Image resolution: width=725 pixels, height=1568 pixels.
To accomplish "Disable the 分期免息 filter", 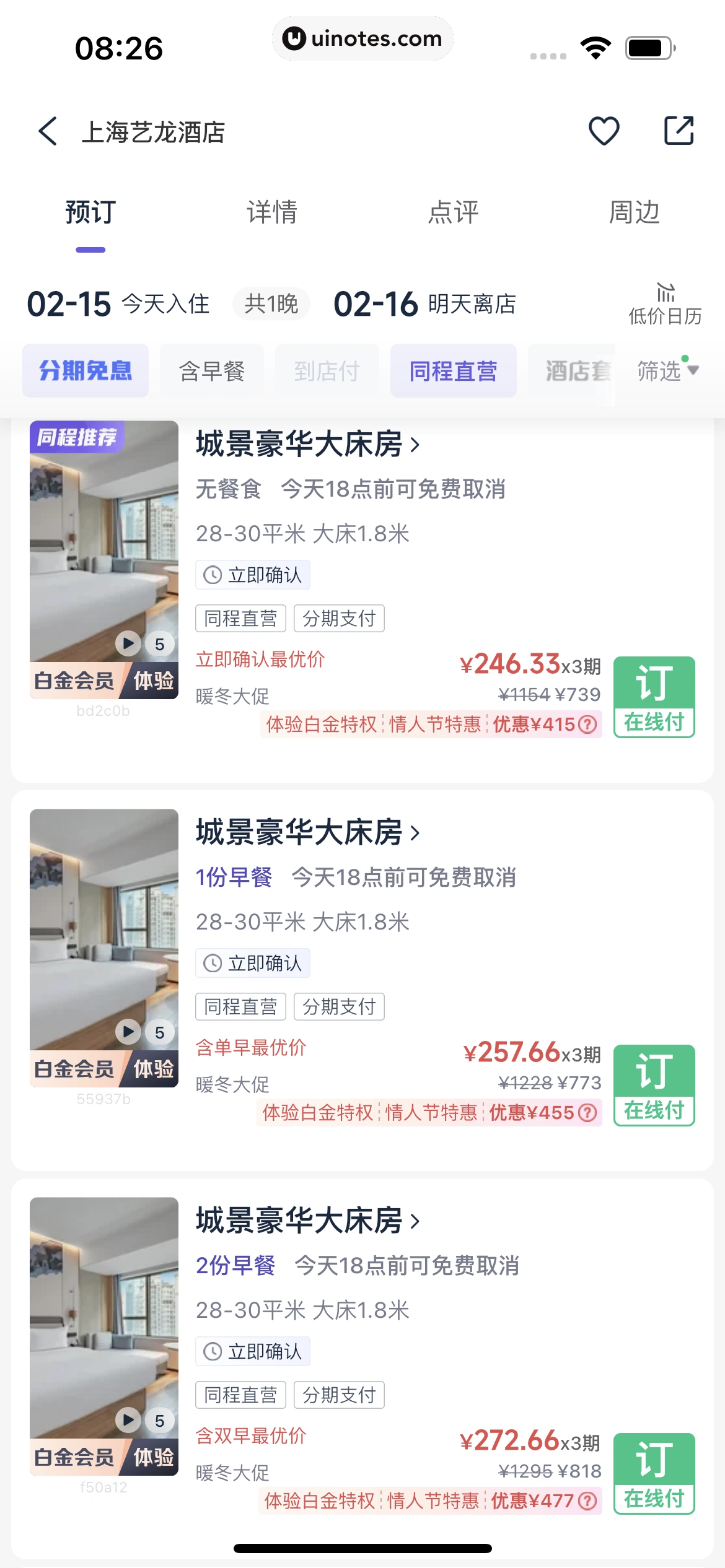I will pos(85,370).
